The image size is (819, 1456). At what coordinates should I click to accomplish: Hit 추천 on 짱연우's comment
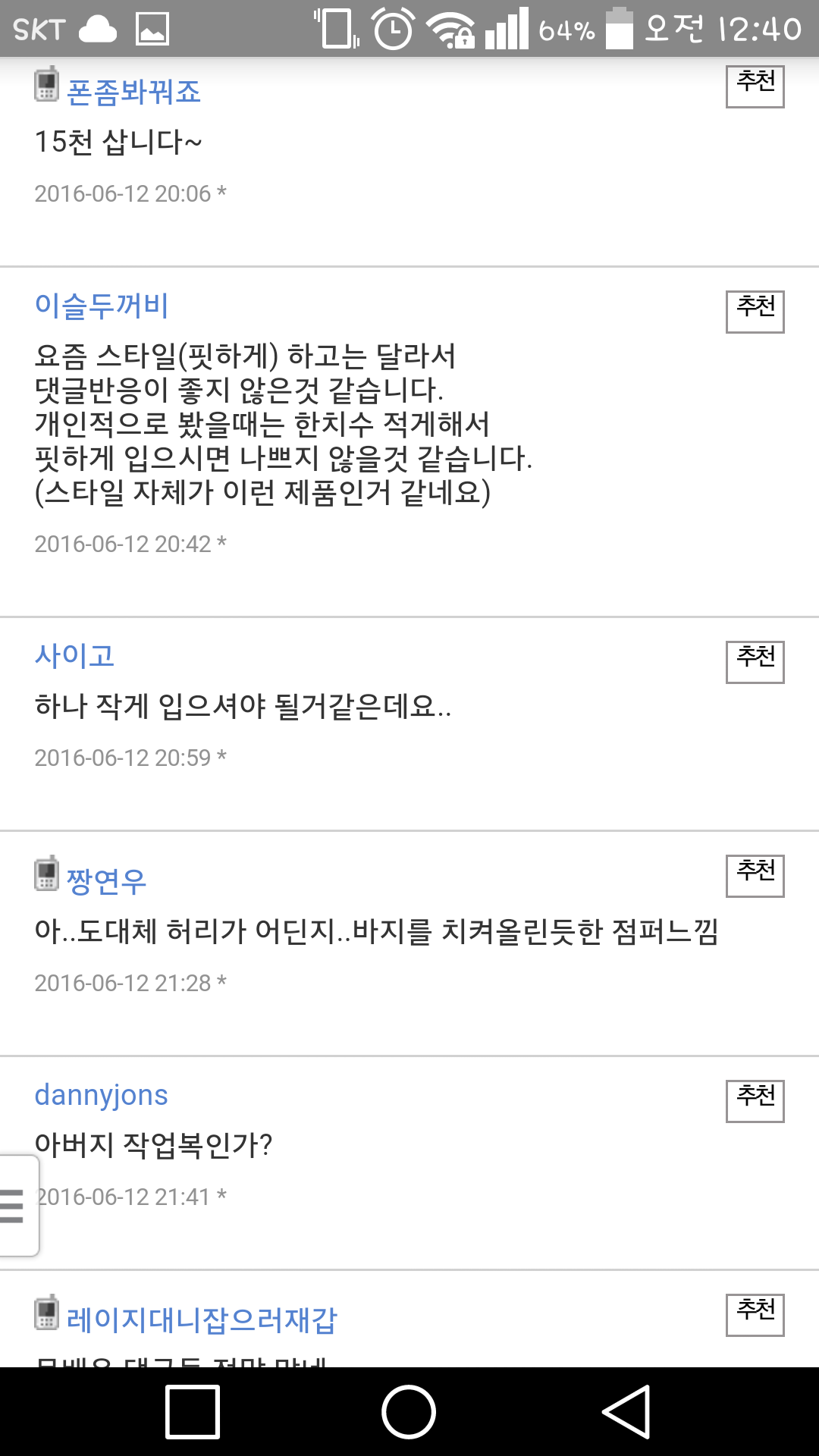(x=755, y=875)
